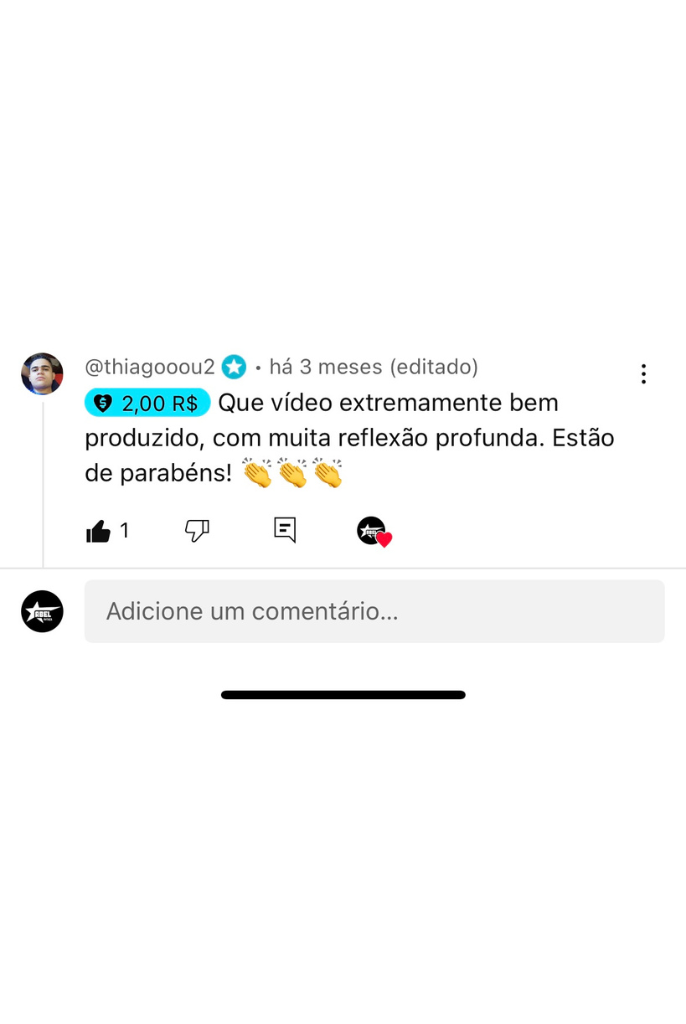Dislike the comment from thiagooou2
Screen dimensions: 686x1024
(197, 530)
